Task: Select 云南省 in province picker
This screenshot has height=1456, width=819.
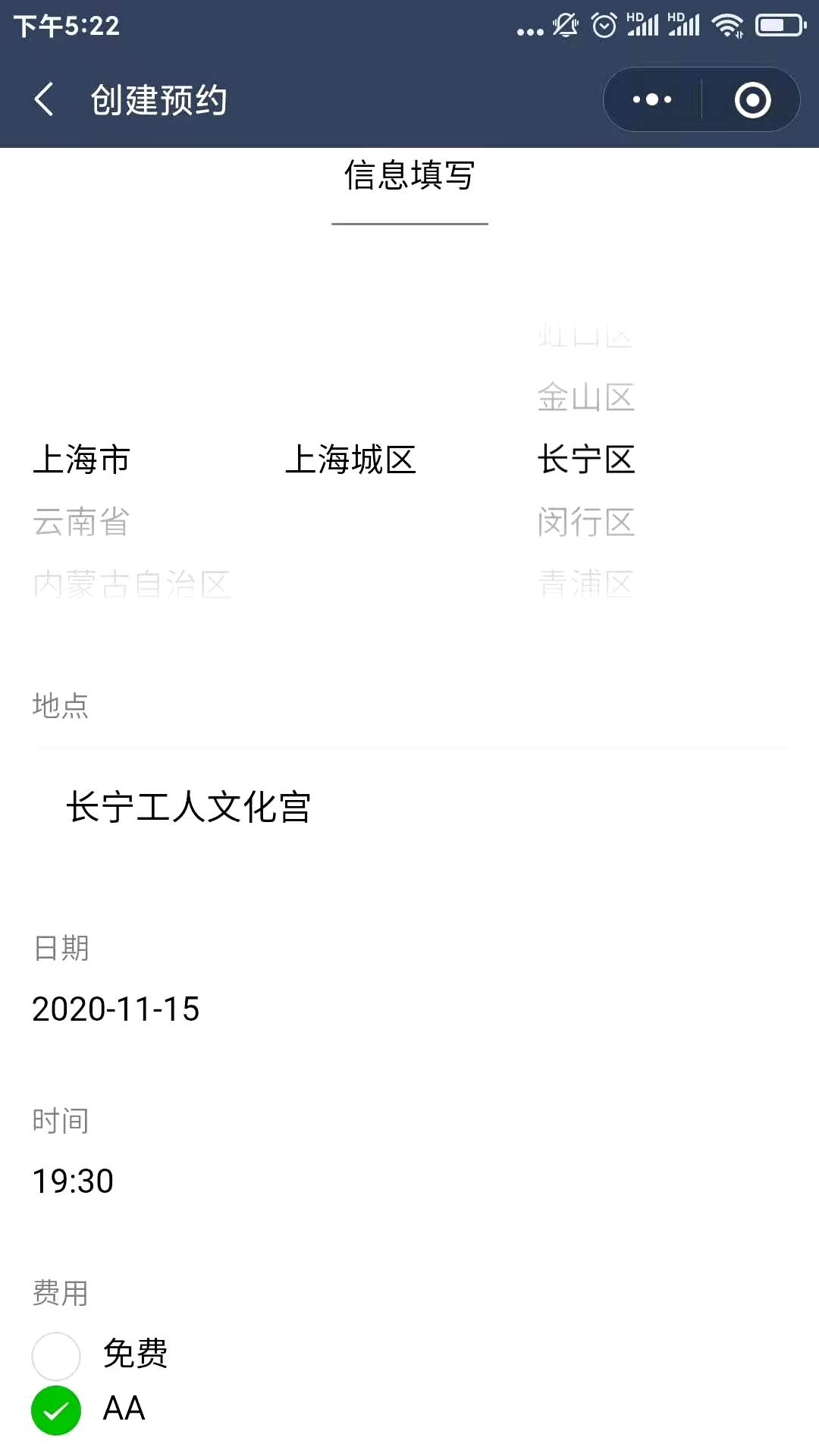Action: click(81, 522)
